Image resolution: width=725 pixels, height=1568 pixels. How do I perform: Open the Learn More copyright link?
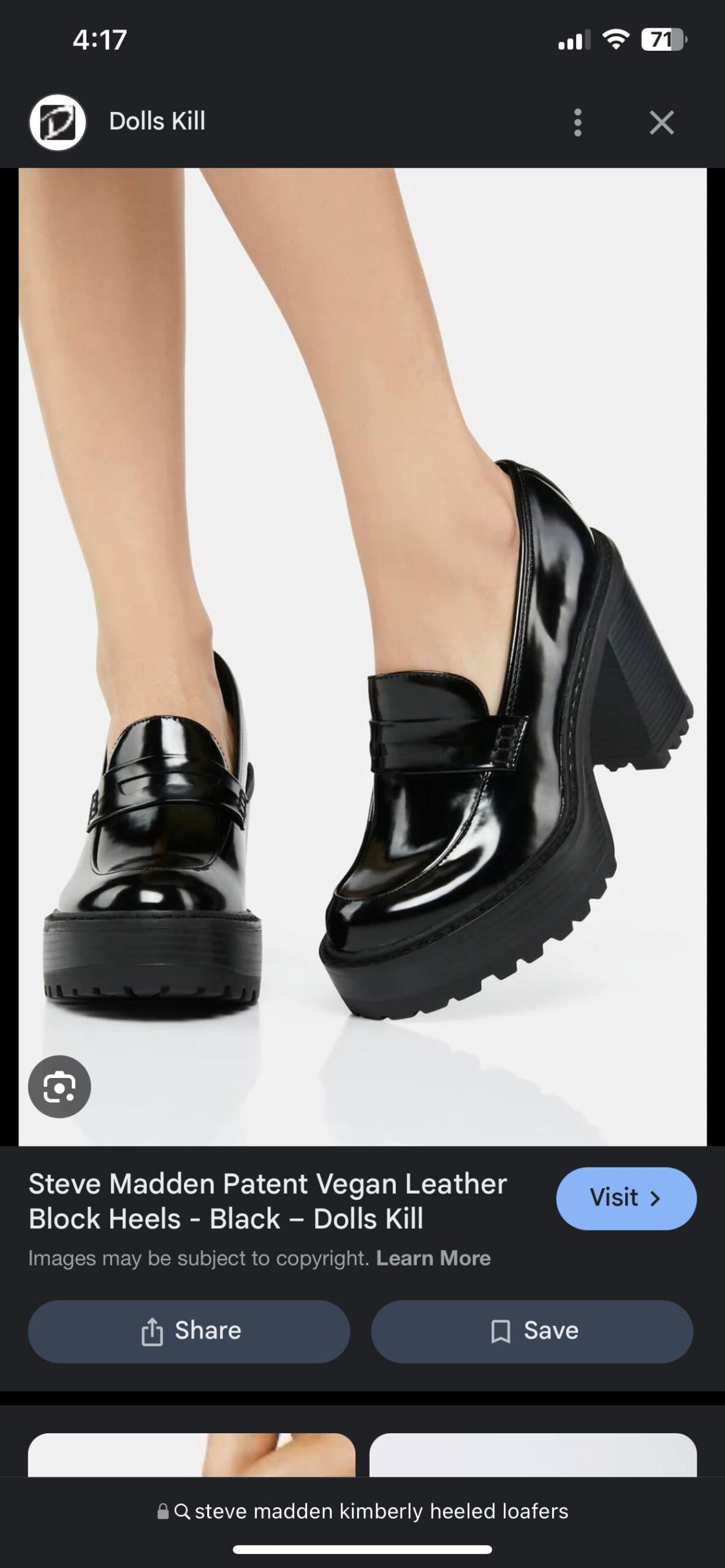coord(433,1258)
